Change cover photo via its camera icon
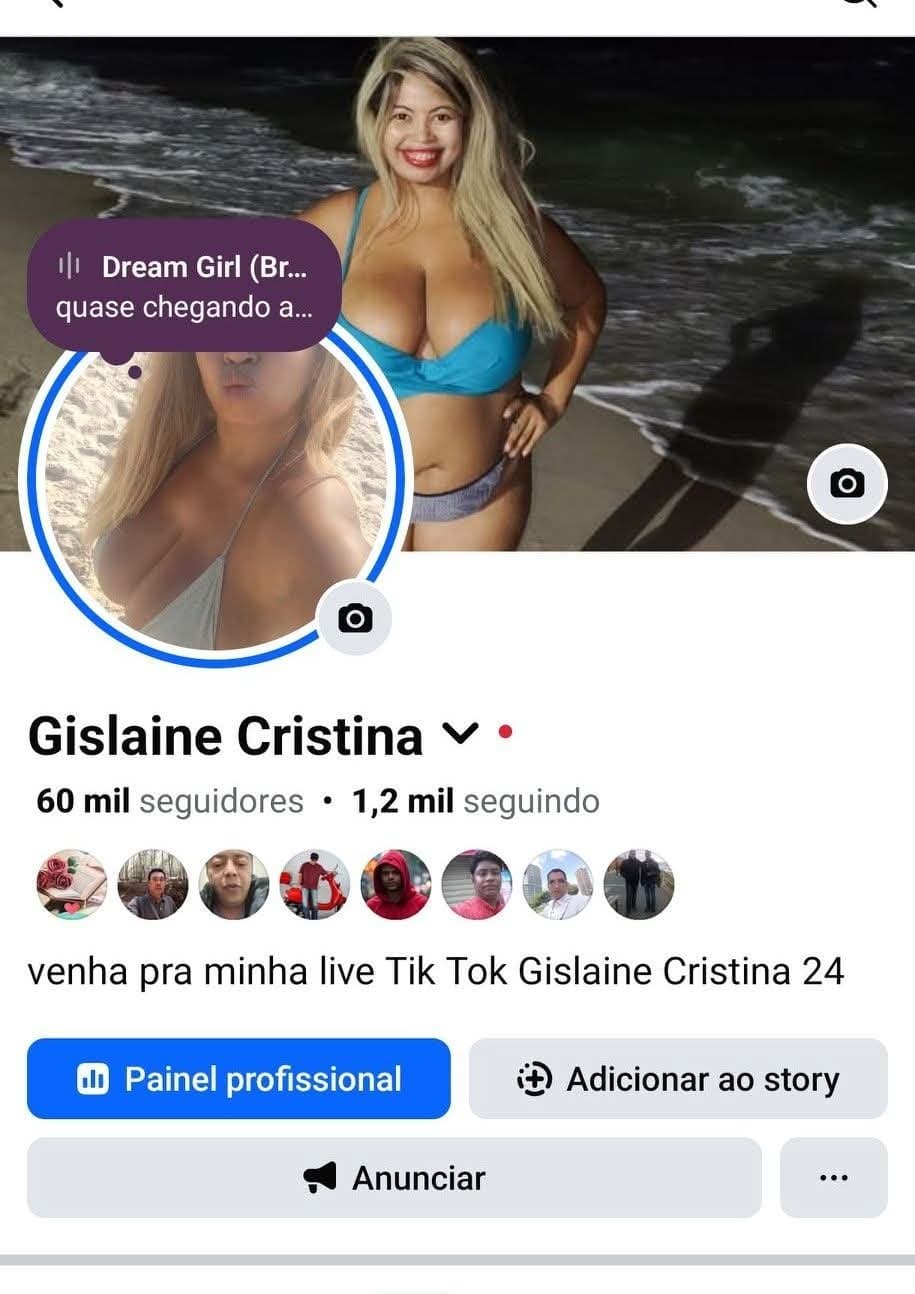Screen dimensions: 915x1294 point(846,483)
